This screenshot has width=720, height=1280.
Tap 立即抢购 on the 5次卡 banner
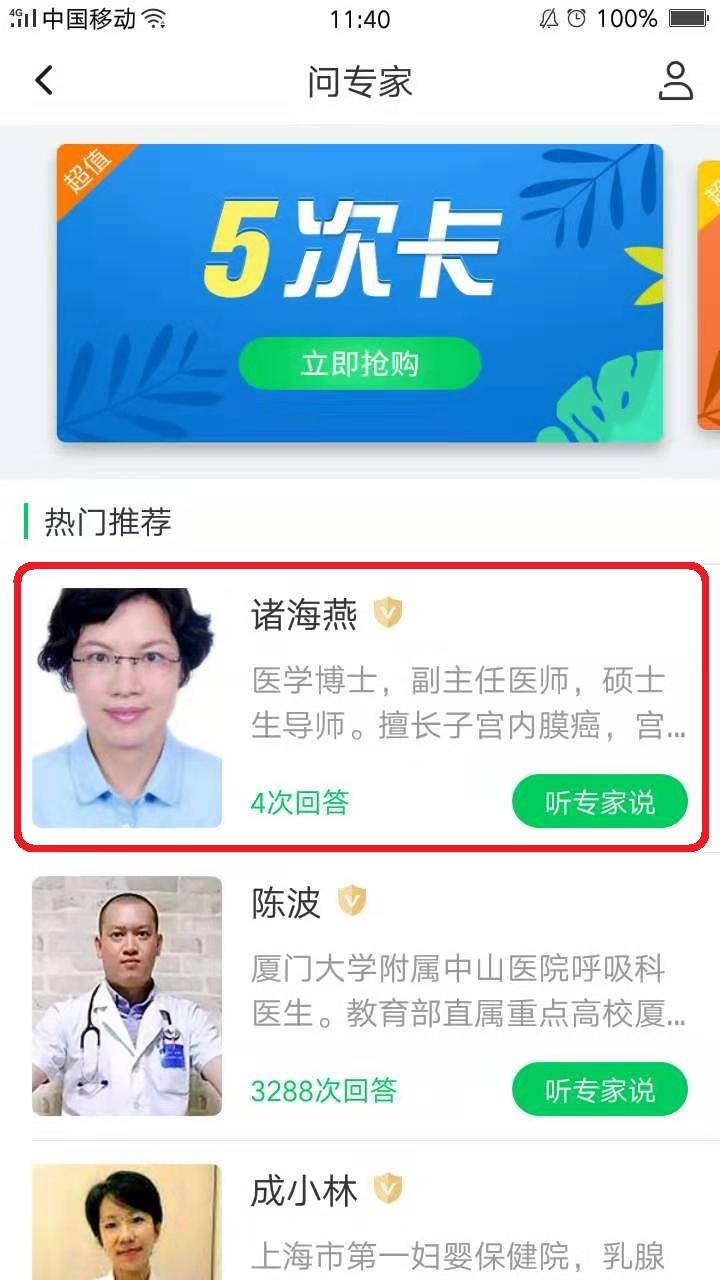click(358, 363)
